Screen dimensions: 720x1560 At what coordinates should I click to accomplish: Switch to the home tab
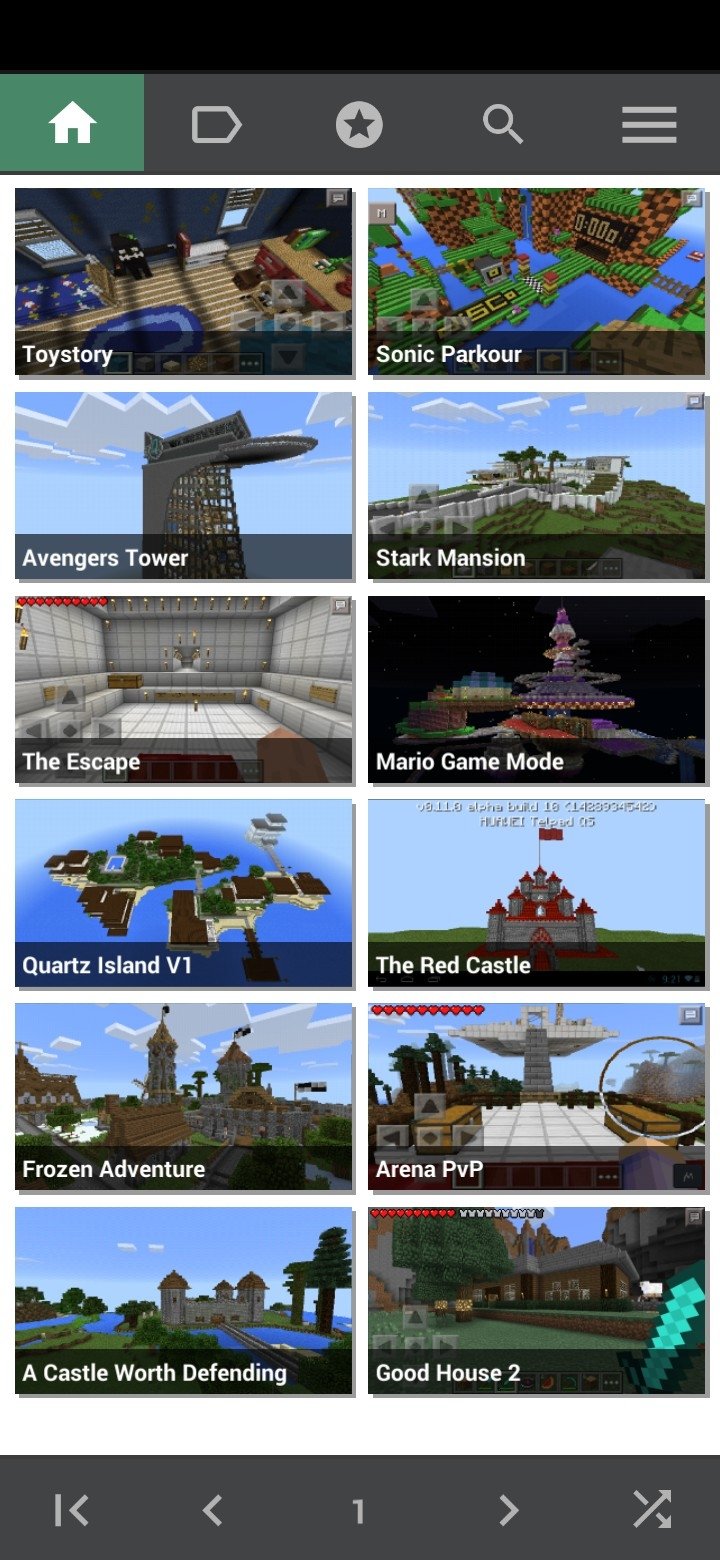72,123
